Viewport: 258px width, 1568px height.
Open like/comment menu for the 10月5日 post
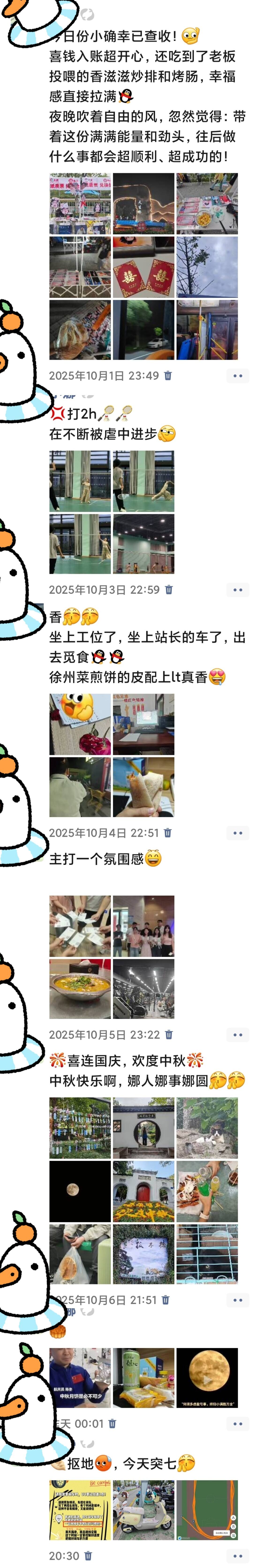click(238, 1035)
